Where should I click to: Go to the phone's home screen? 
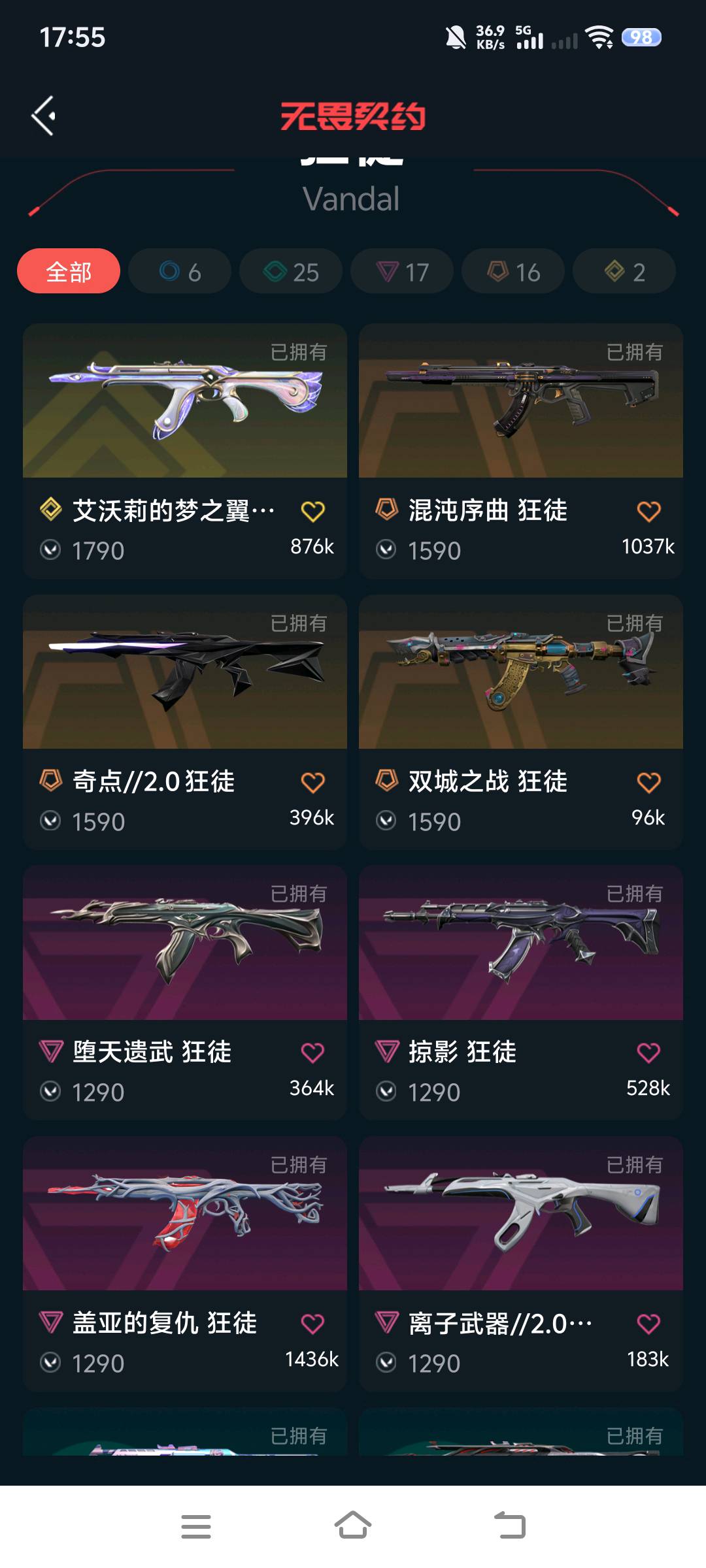353,1526
